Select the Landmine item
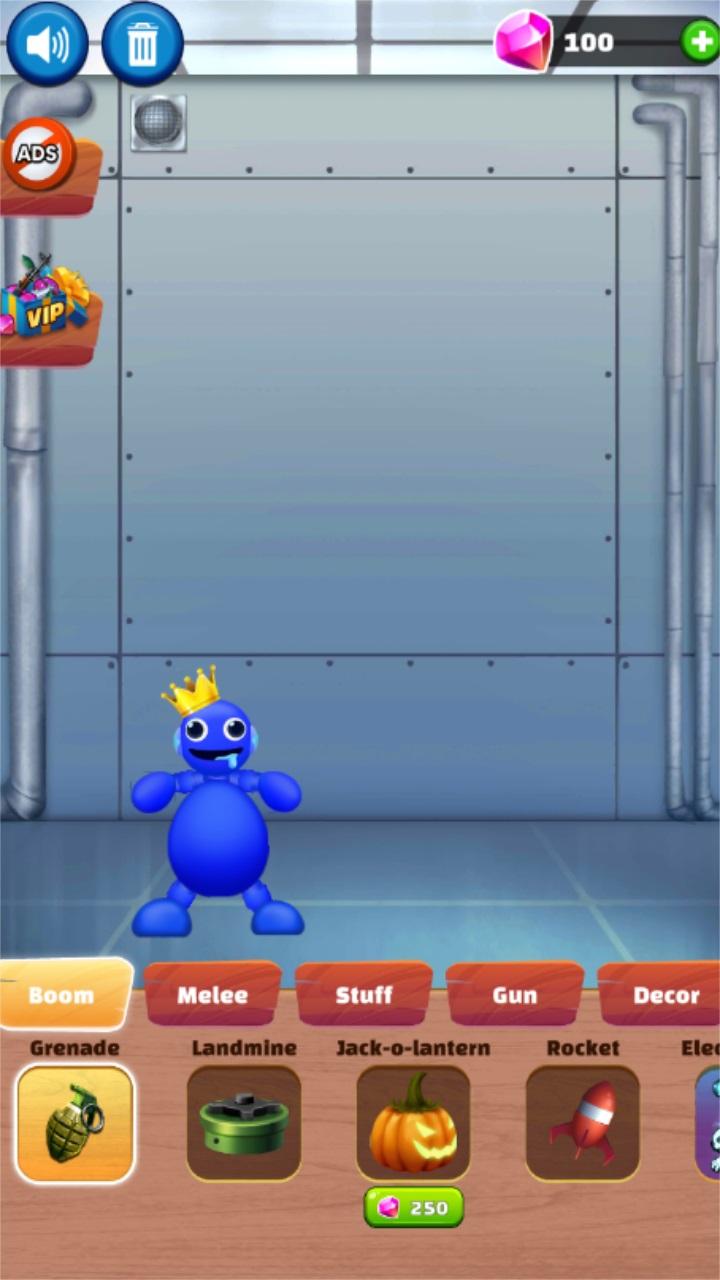The height and width of the screenshot is (1280, 720). pos(244,1122)
